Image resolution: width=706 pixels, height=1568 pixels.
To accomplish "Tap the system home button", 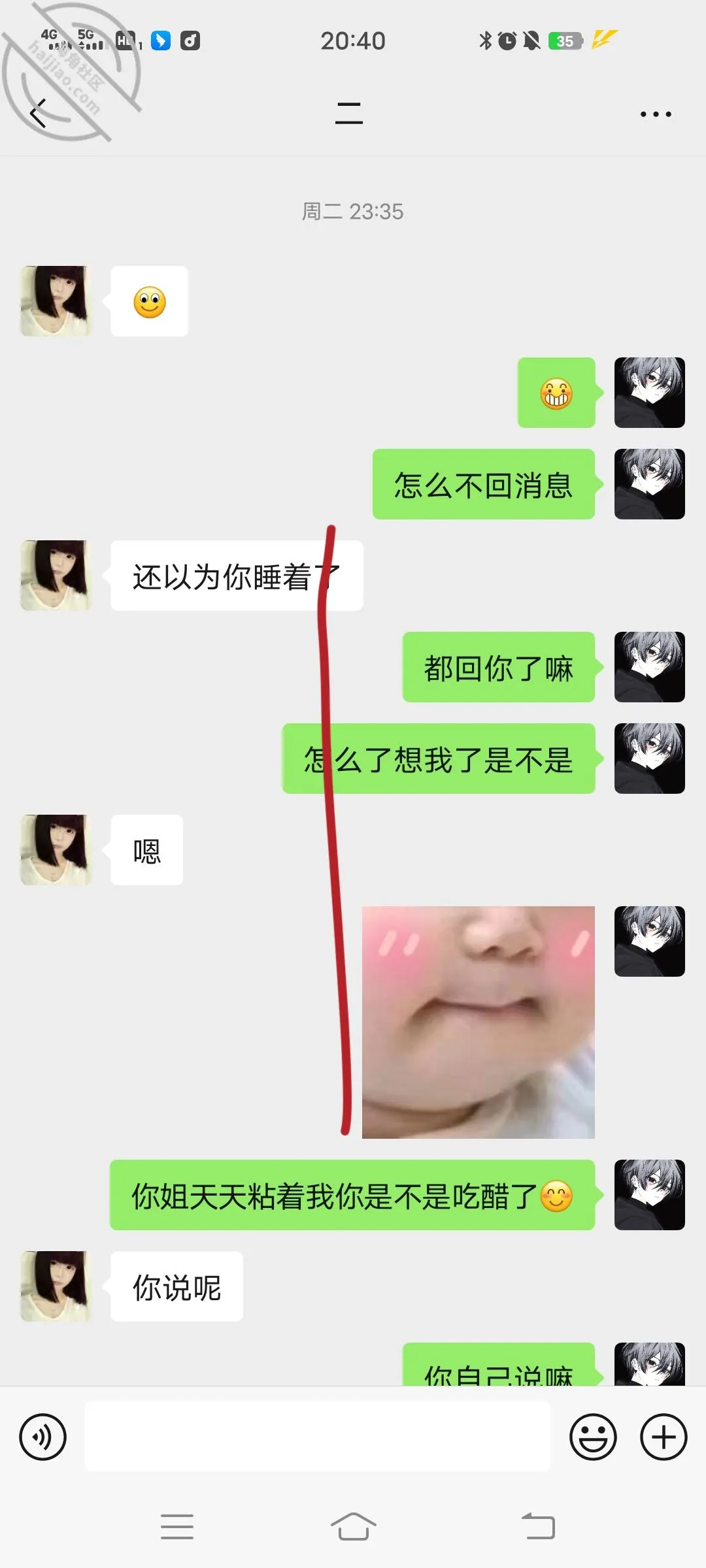I will (x=353, y=1527).
